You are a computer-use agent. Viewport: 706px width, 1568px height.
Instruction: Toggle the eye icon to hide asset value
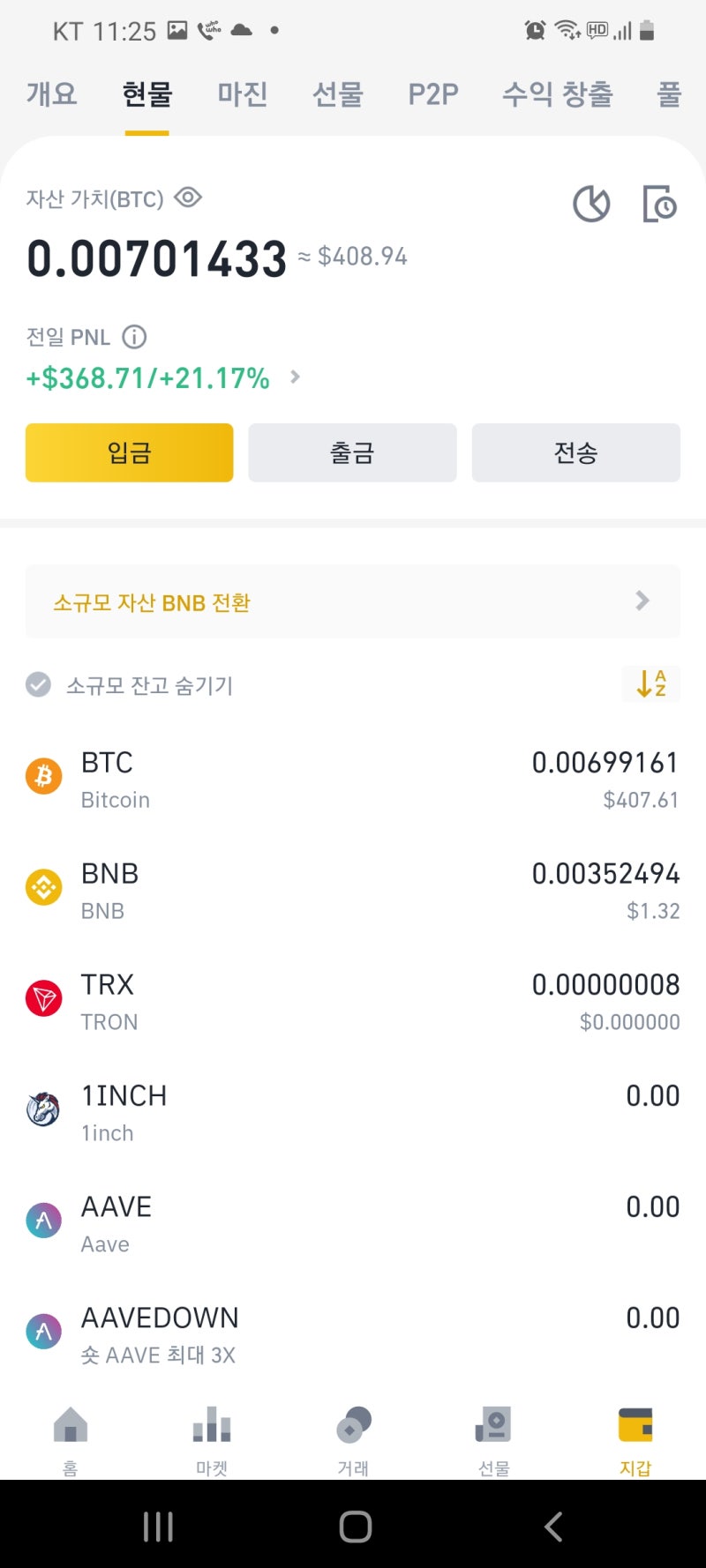point(189,198)
